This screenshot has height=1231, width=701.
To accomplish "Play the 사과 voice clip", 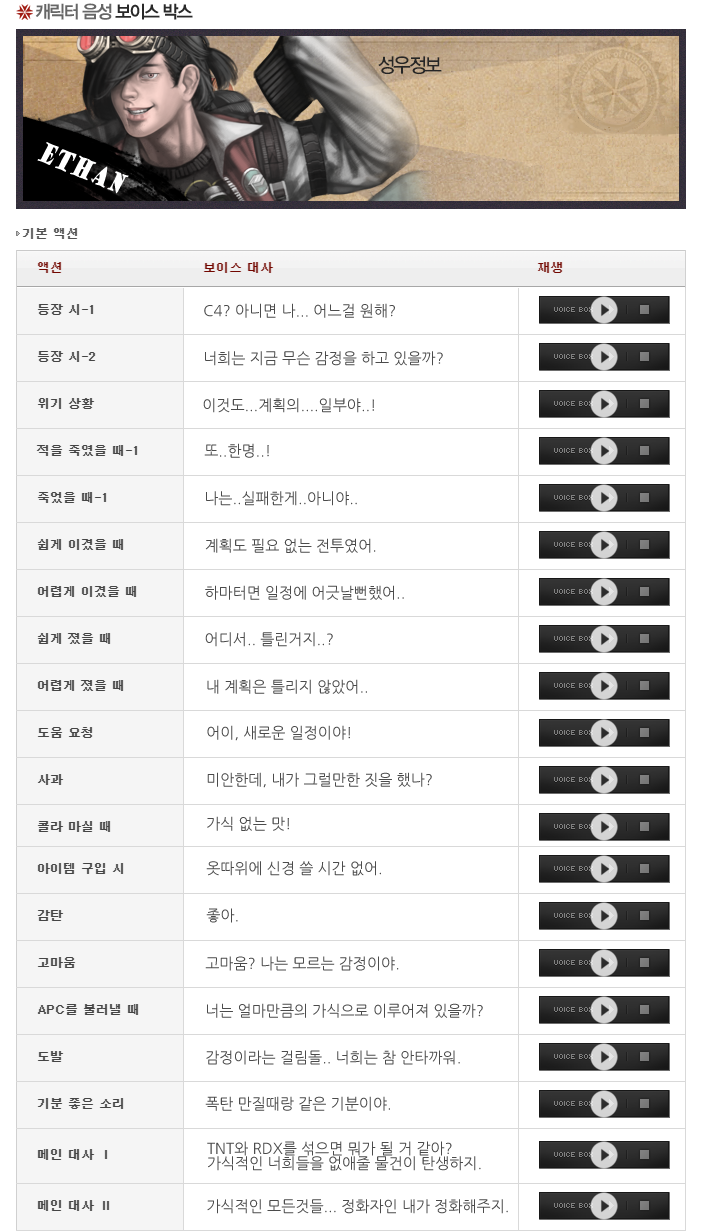I will coord(604,780).
